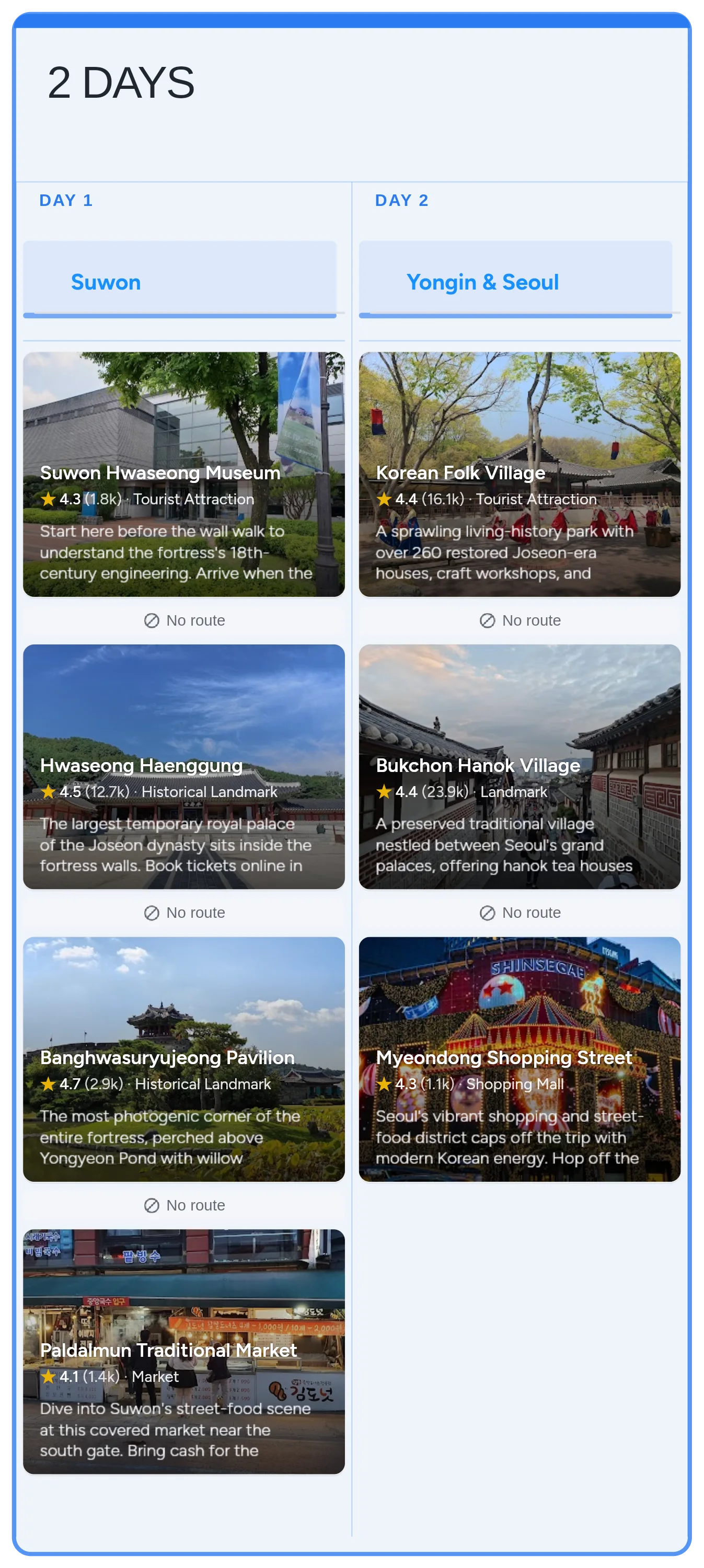
Task: View the Bukchon Hanok Village card
Action: point(520,767)
